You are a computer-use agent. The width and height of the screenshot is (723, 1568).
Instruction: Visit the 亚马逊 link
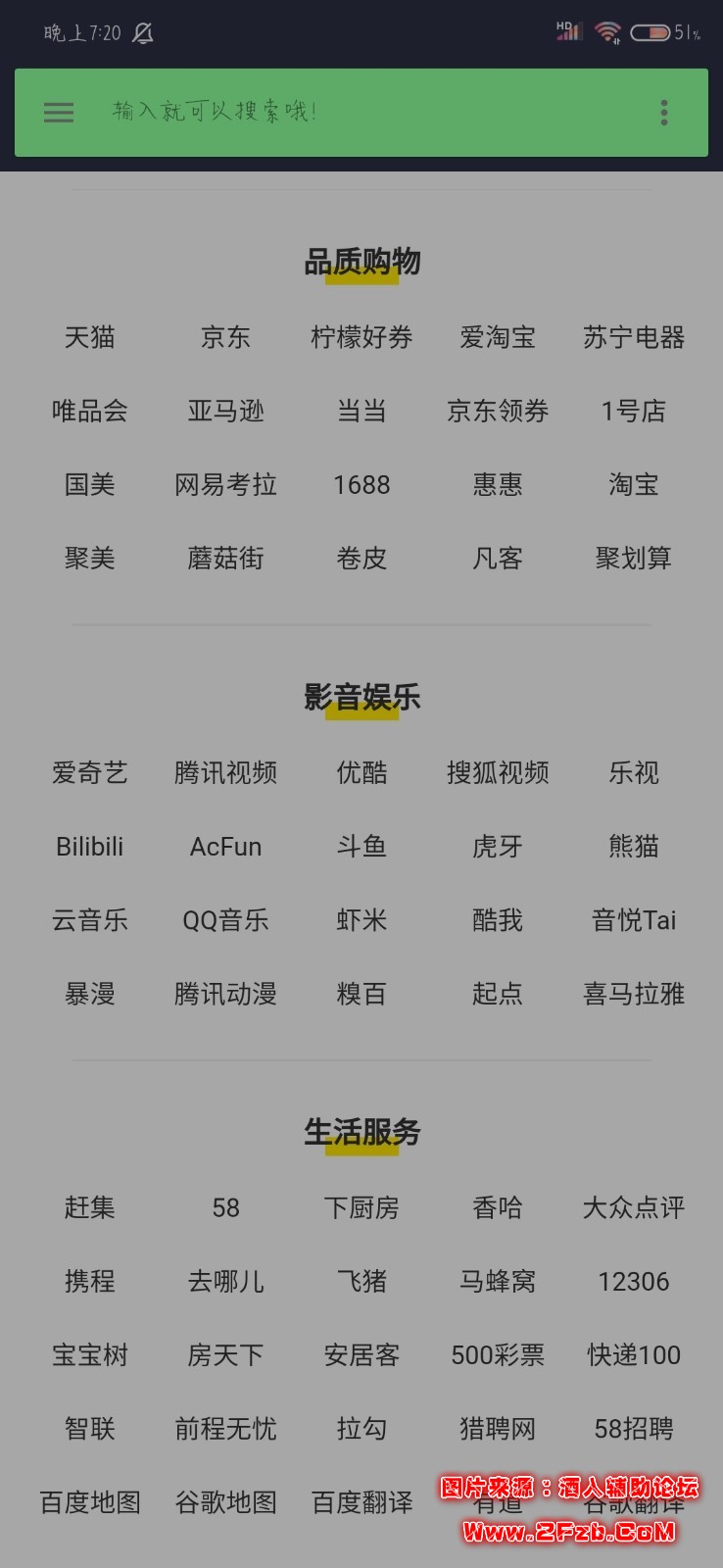225,412
